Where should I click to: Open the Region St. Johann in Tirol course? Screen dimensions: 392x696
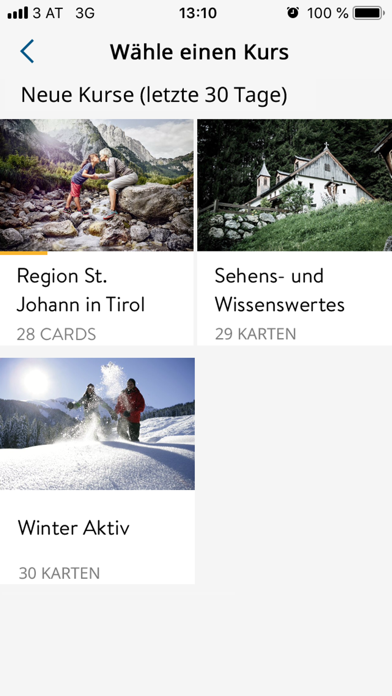point(96,232)
